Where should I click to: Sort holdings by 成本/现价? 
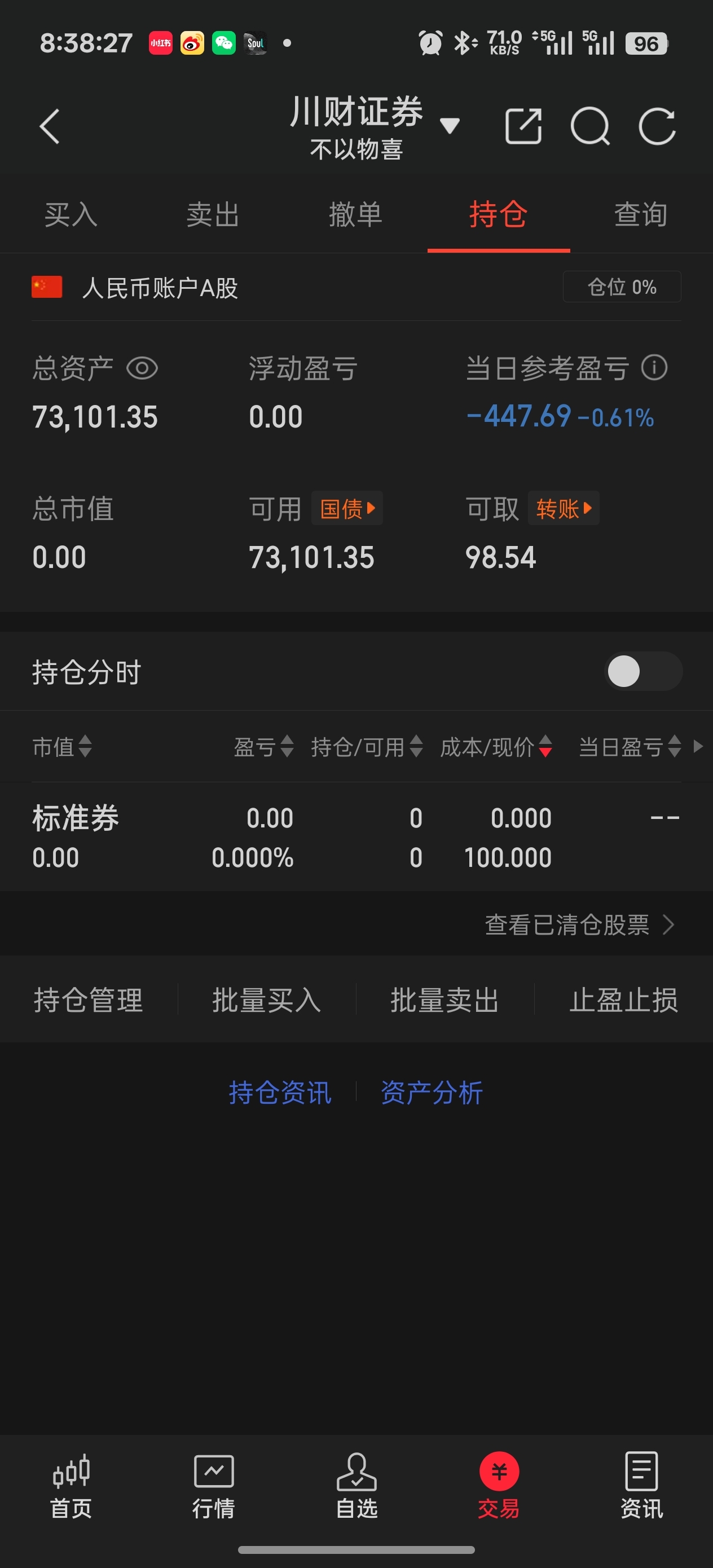tap(496, 746)
